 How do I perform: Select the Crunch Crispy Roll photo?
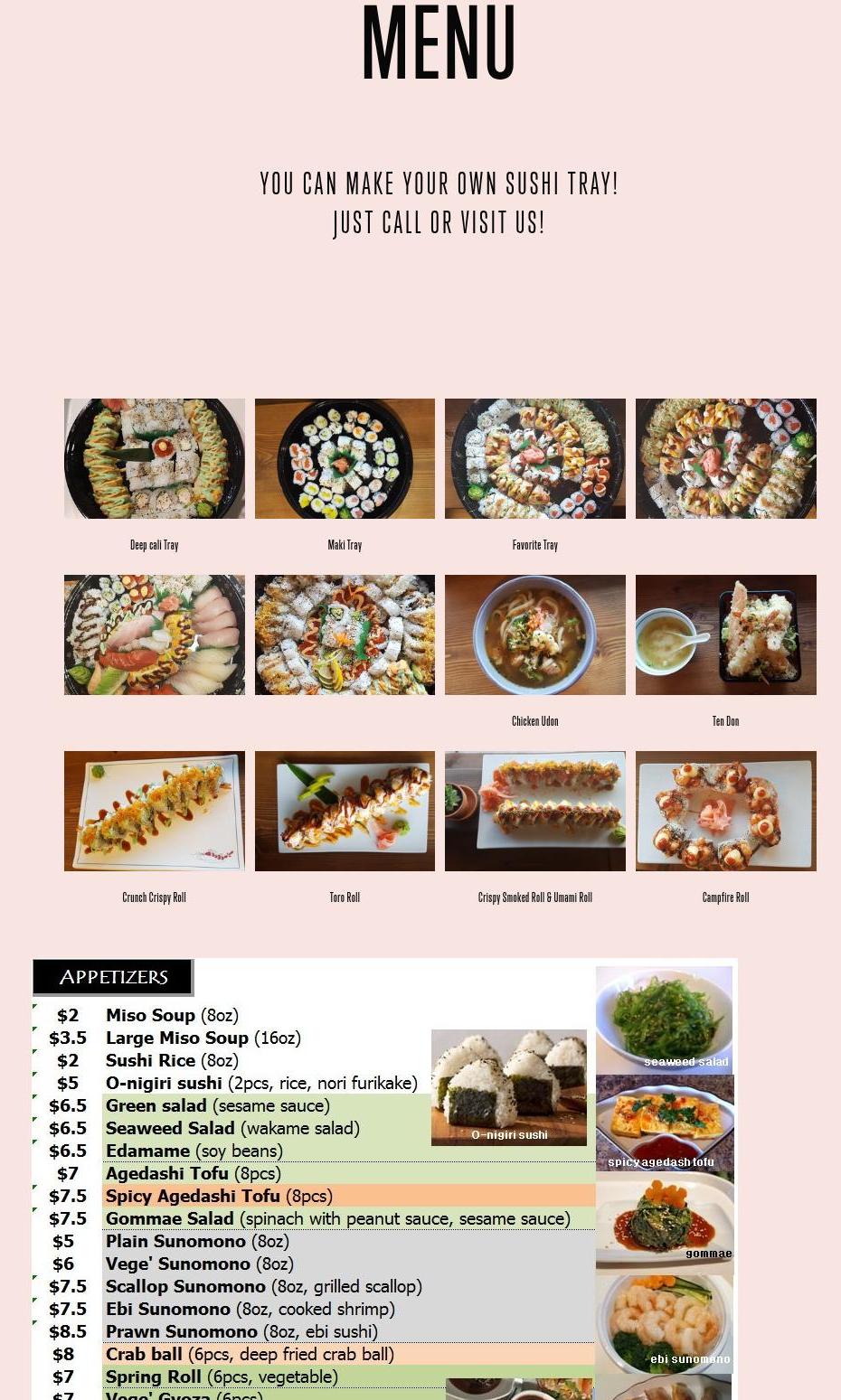point(155,811)
